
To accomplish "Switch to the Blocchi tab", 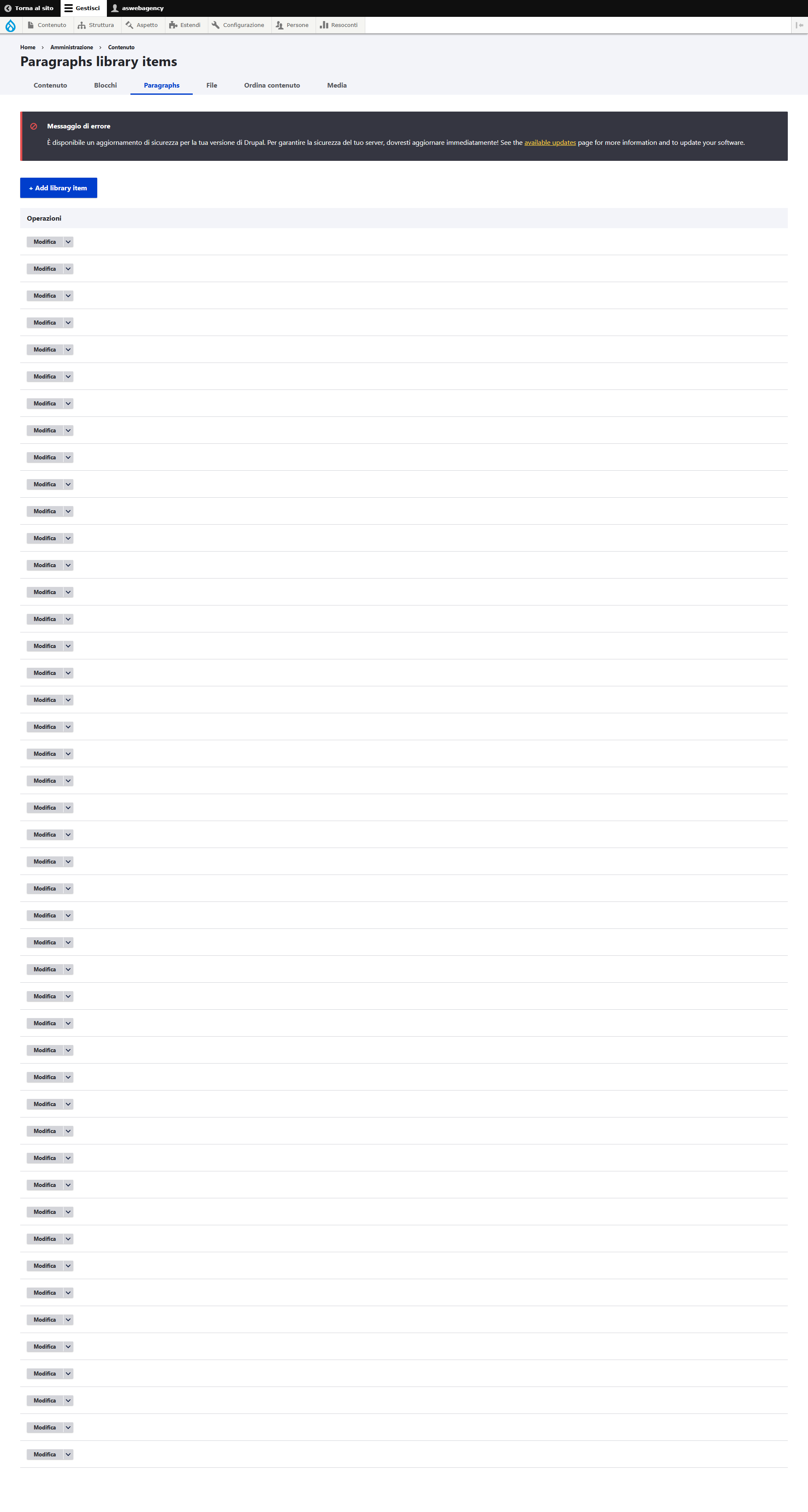I will [x=105, y=85].
